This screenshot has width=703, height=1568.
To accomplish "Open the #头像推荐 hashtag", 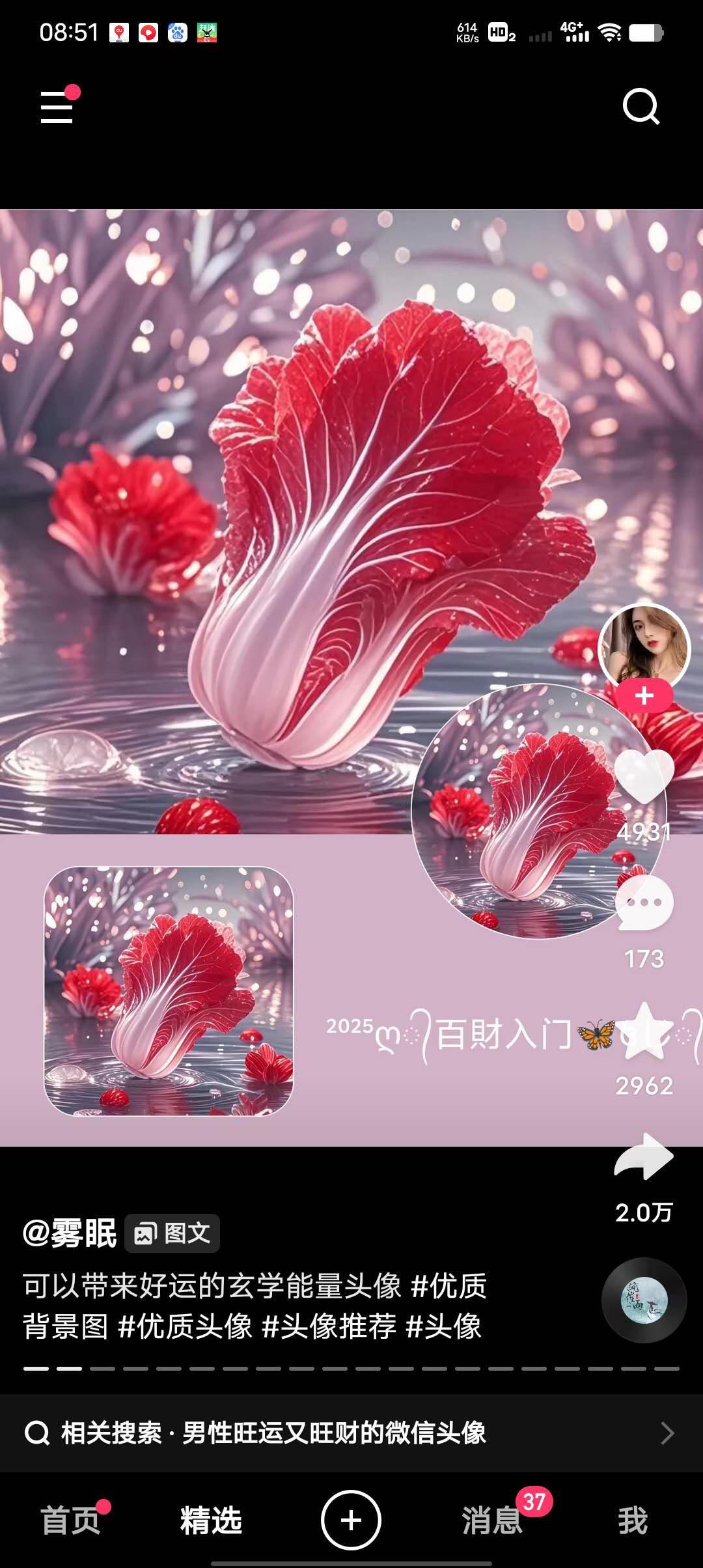I will [329, 1326].
